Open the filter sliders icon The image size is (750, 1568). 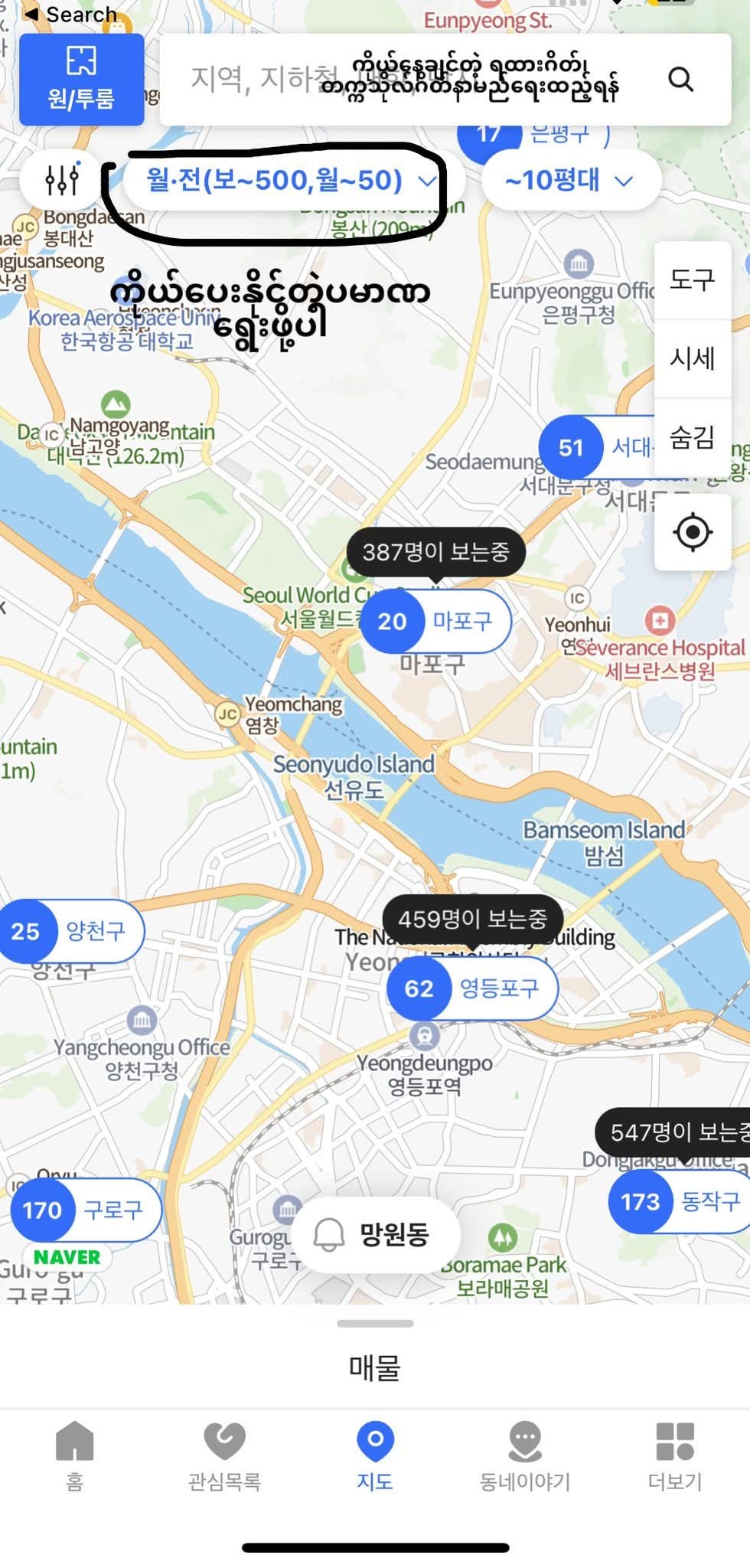[x=61, y=180]
